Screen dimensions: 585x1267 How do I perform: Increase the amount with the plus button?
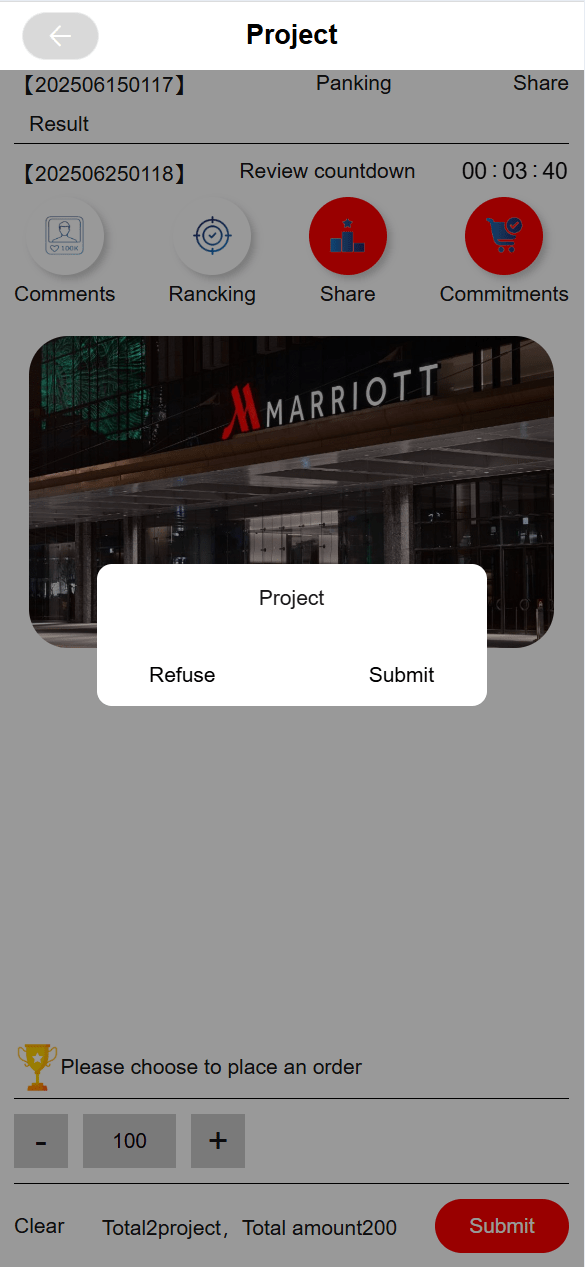(218, 1141)
